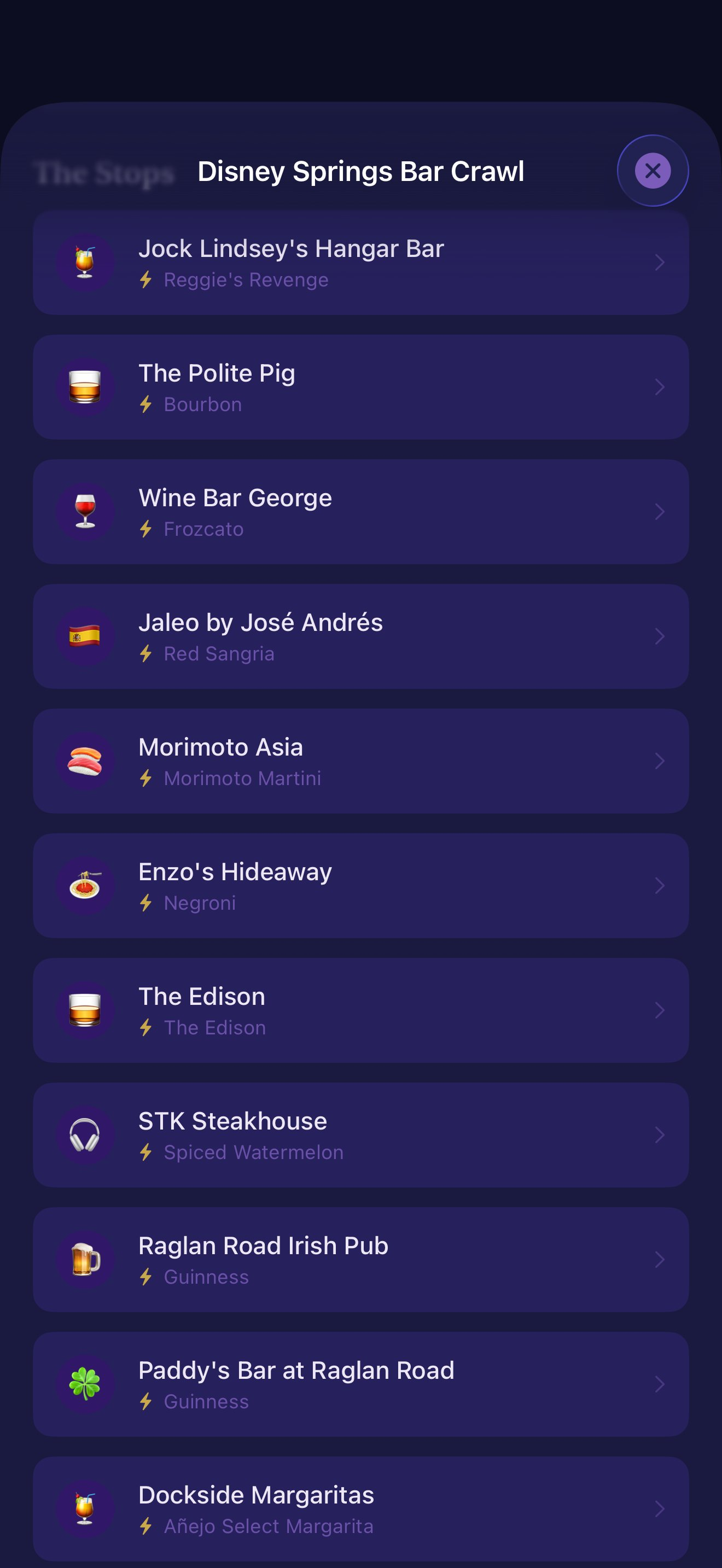Click the spaghetti icon beside Enzo's Hideaway
Screen dimensions: 722x1568
pyautogui.click(x=86, y=886)
